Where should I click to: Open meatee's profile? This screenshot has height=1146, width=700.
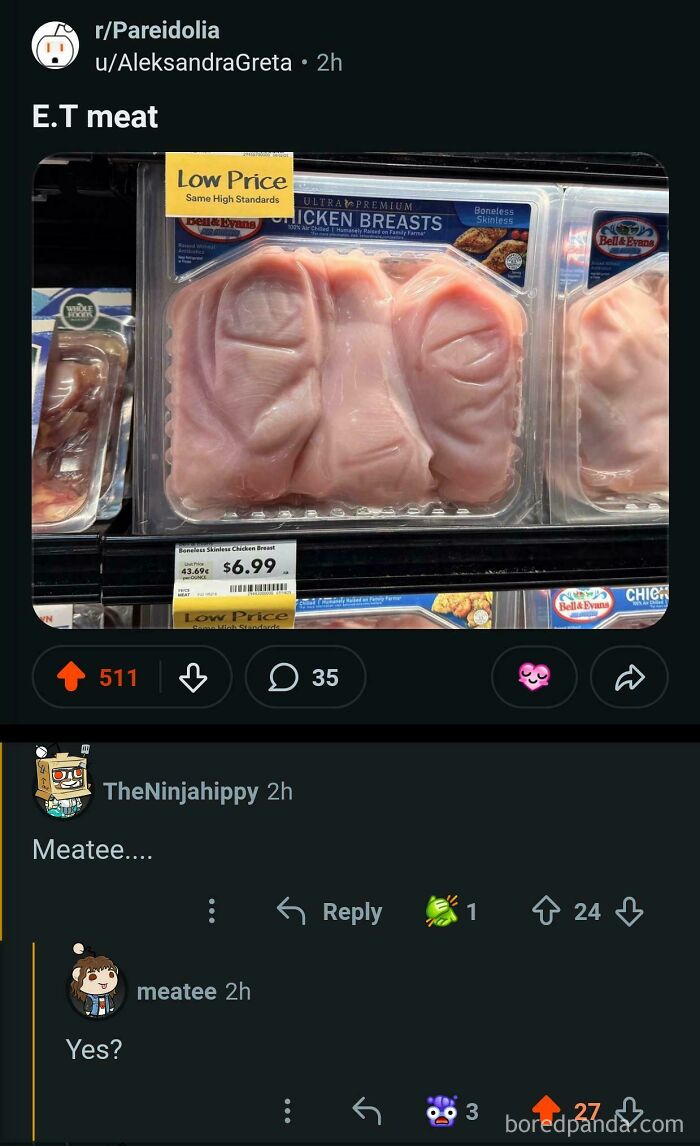176,991
